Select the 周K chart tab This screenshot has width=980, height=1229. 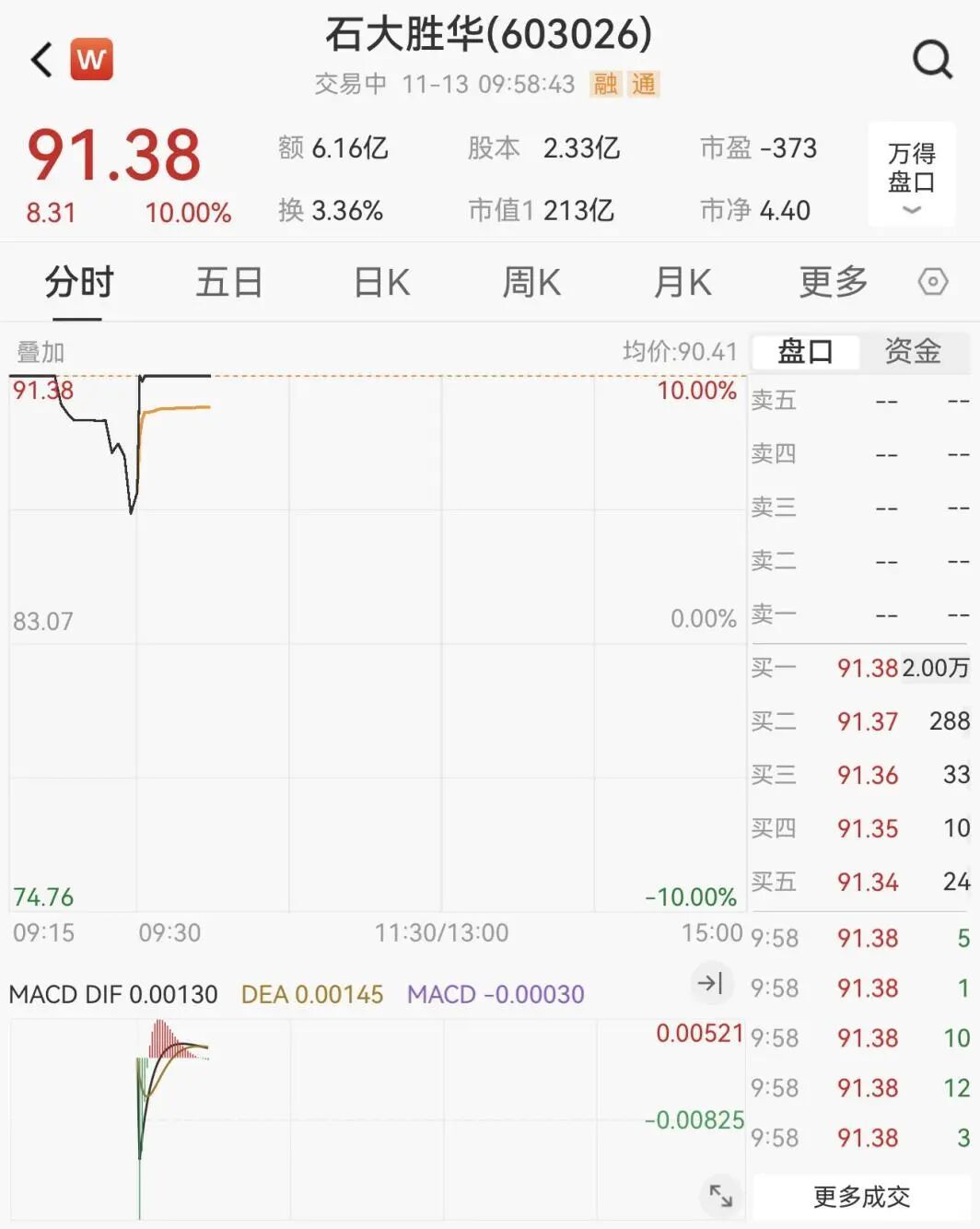[531, 283]
